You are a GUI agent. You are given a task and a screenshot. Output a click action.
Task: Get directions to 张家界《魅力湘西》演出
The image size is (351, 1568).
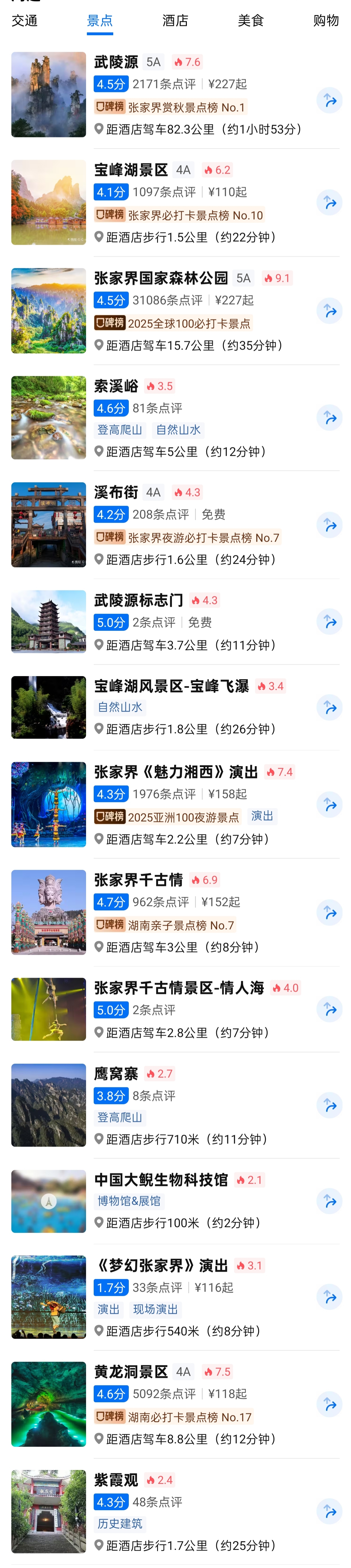point(330,805)
